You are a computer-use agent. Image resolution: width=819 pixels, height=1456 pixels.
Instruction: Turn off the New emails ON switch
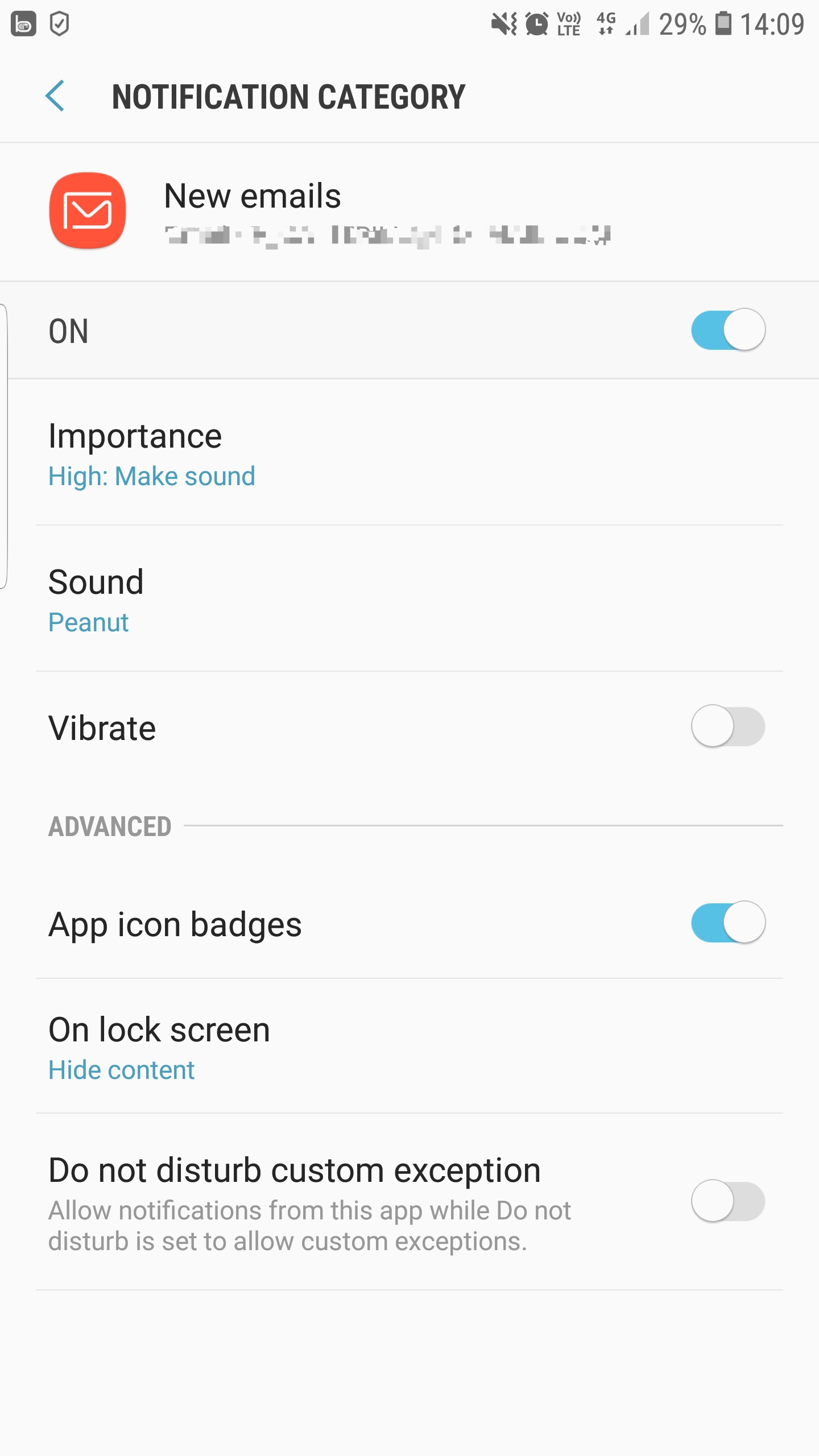point(727,330)
